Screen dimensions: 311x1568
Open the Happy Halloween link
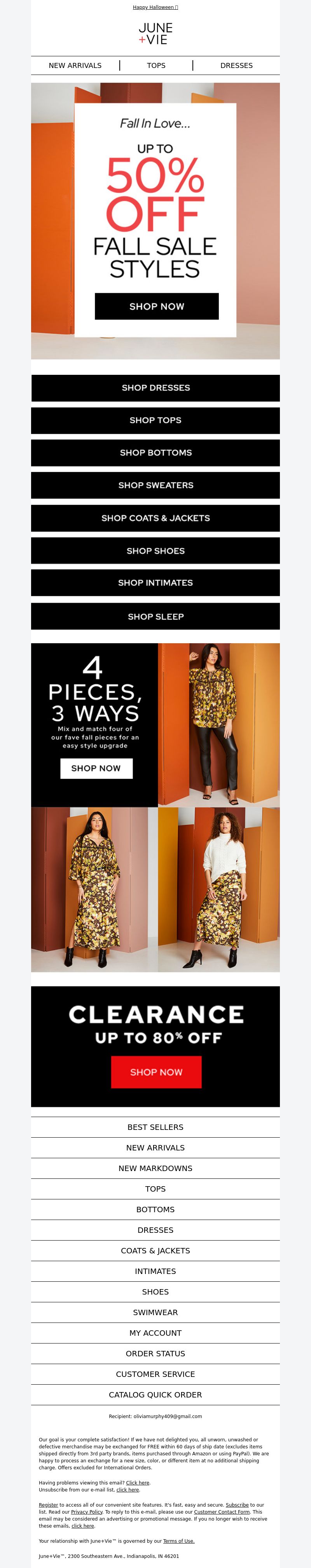(x=155, y=7)
